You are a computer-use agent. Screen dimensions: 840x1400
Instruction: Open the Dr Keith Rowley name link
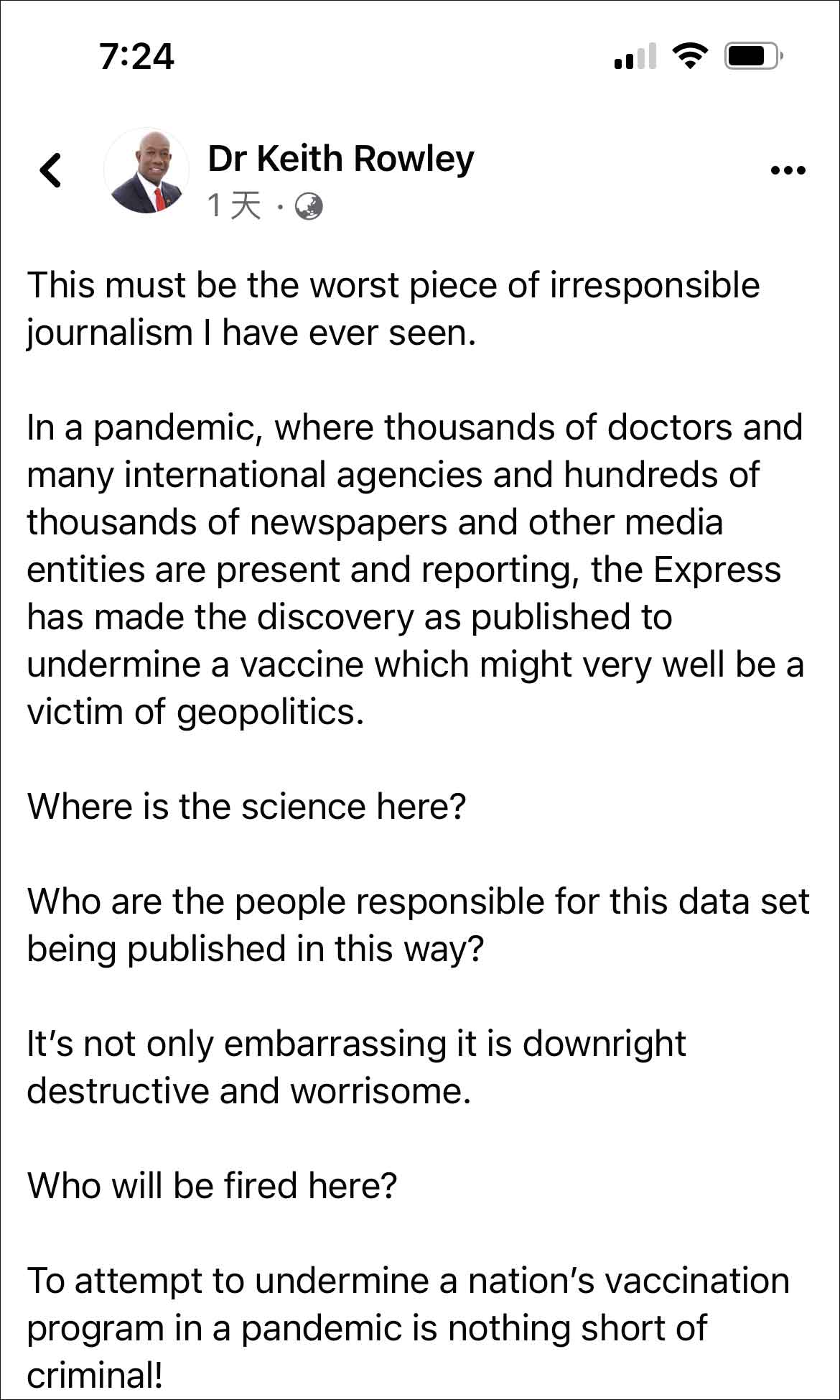340,158
